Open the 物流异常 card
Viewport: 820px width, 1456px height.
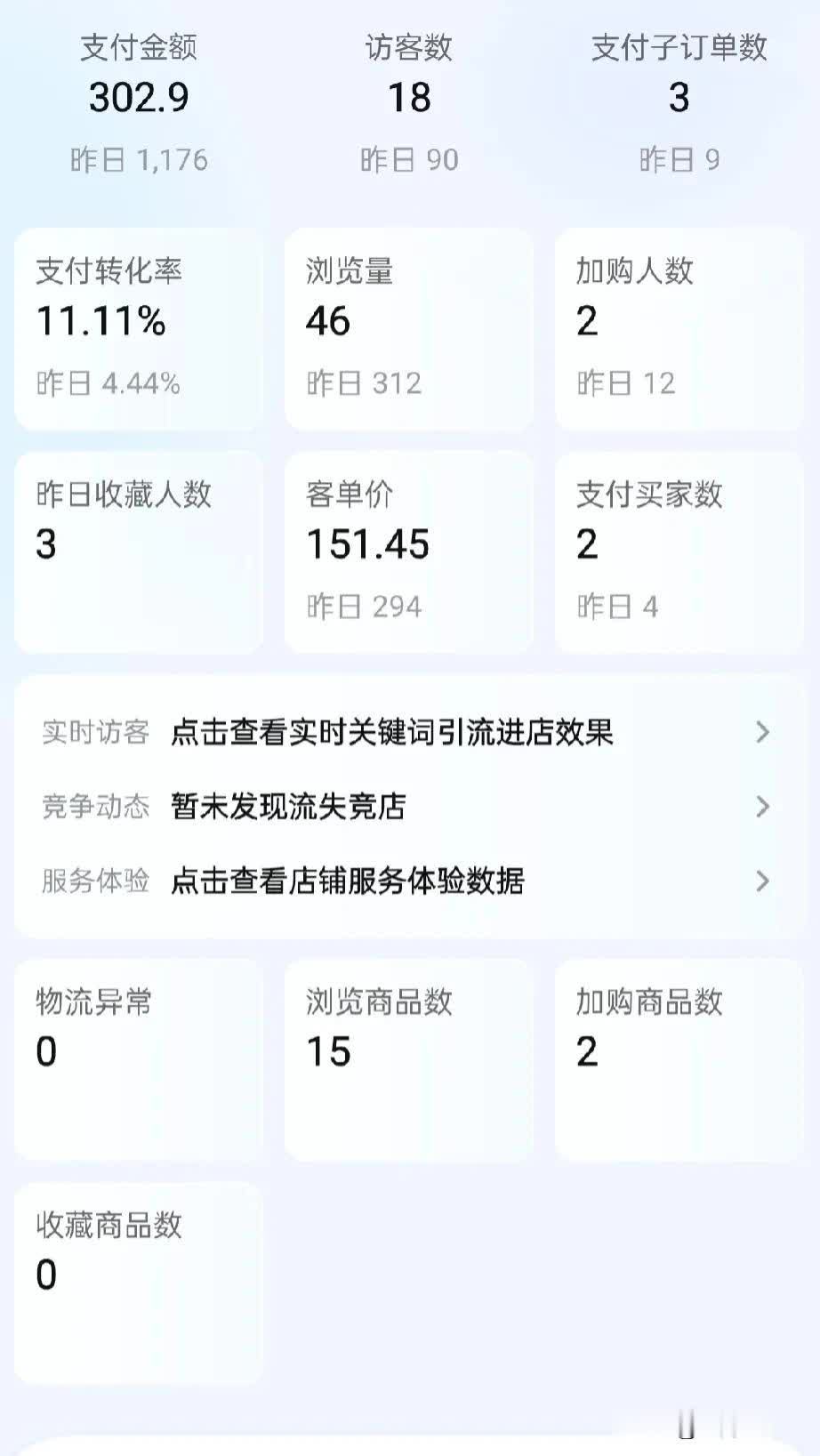pos(139,1059)
